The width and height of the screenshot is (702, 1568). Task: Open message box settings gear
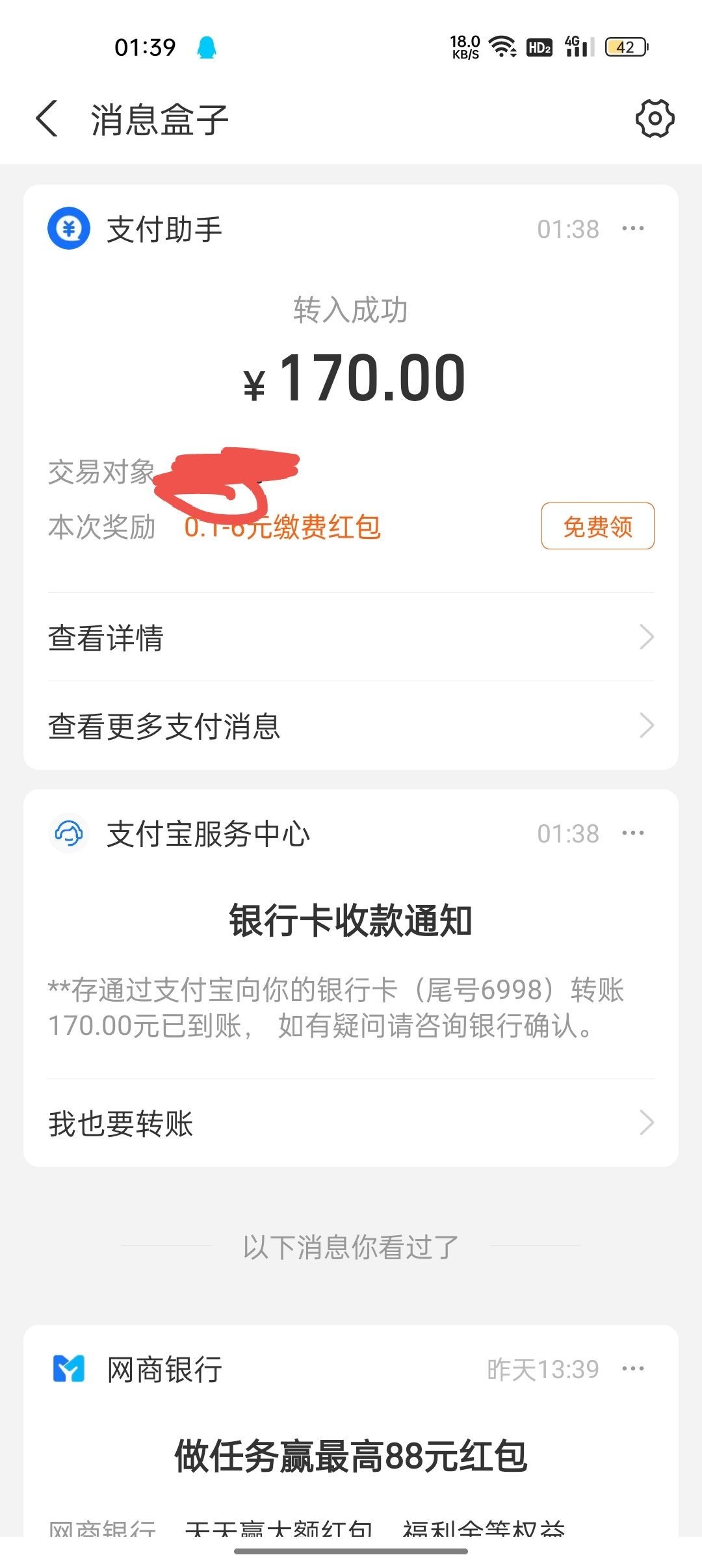pyautogui.click(x=654, y=119)
